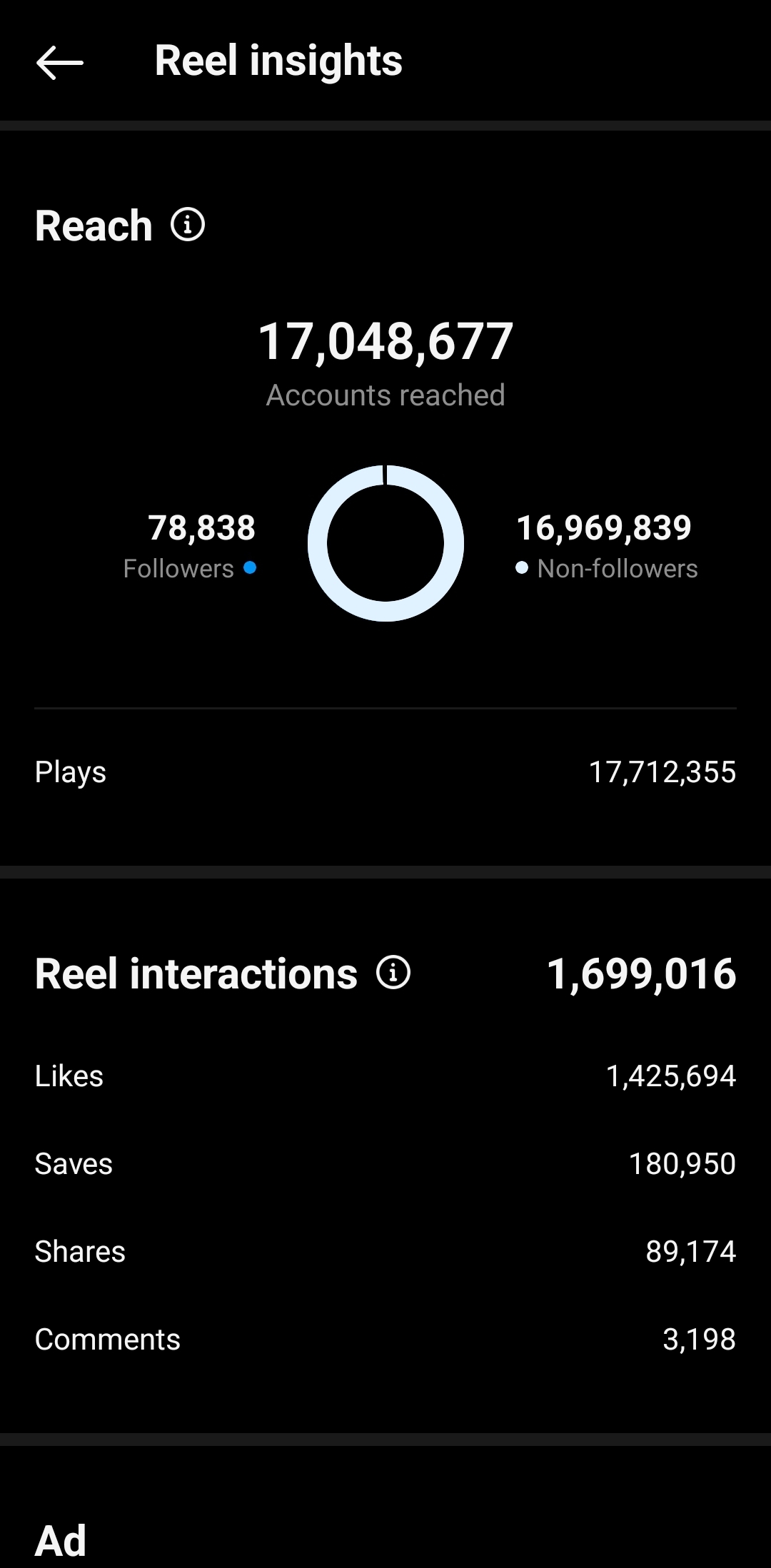Go back from Reel insights

tap(60, 63)
